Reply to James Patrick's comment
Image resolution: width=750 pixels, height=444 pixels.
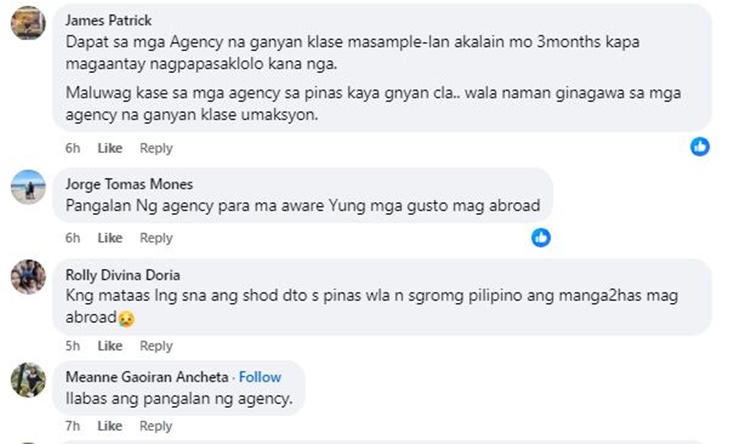coord(156,148)
